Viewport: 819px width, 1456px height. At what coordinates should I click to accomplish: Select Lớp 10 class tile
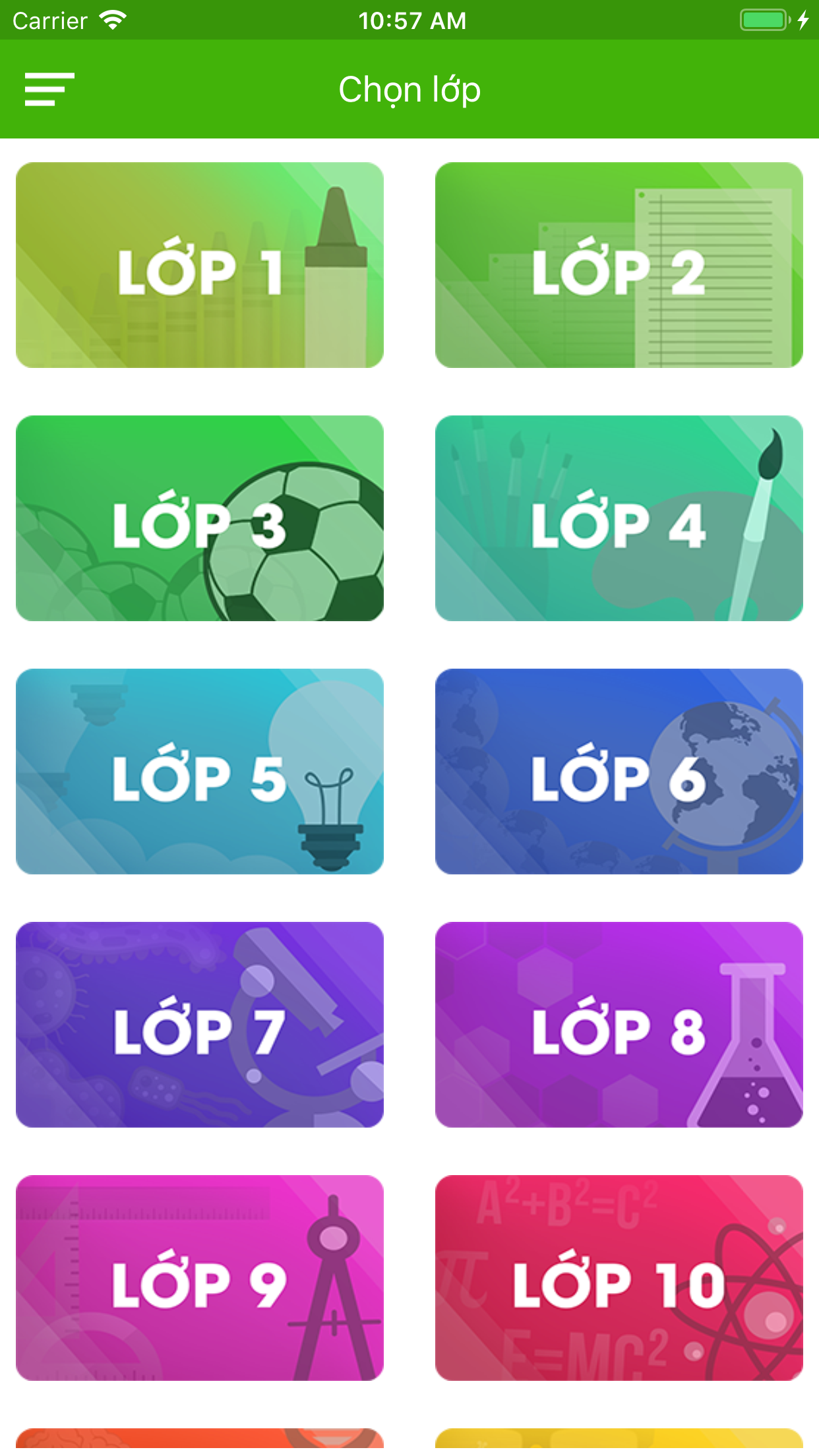(619, 1278)
